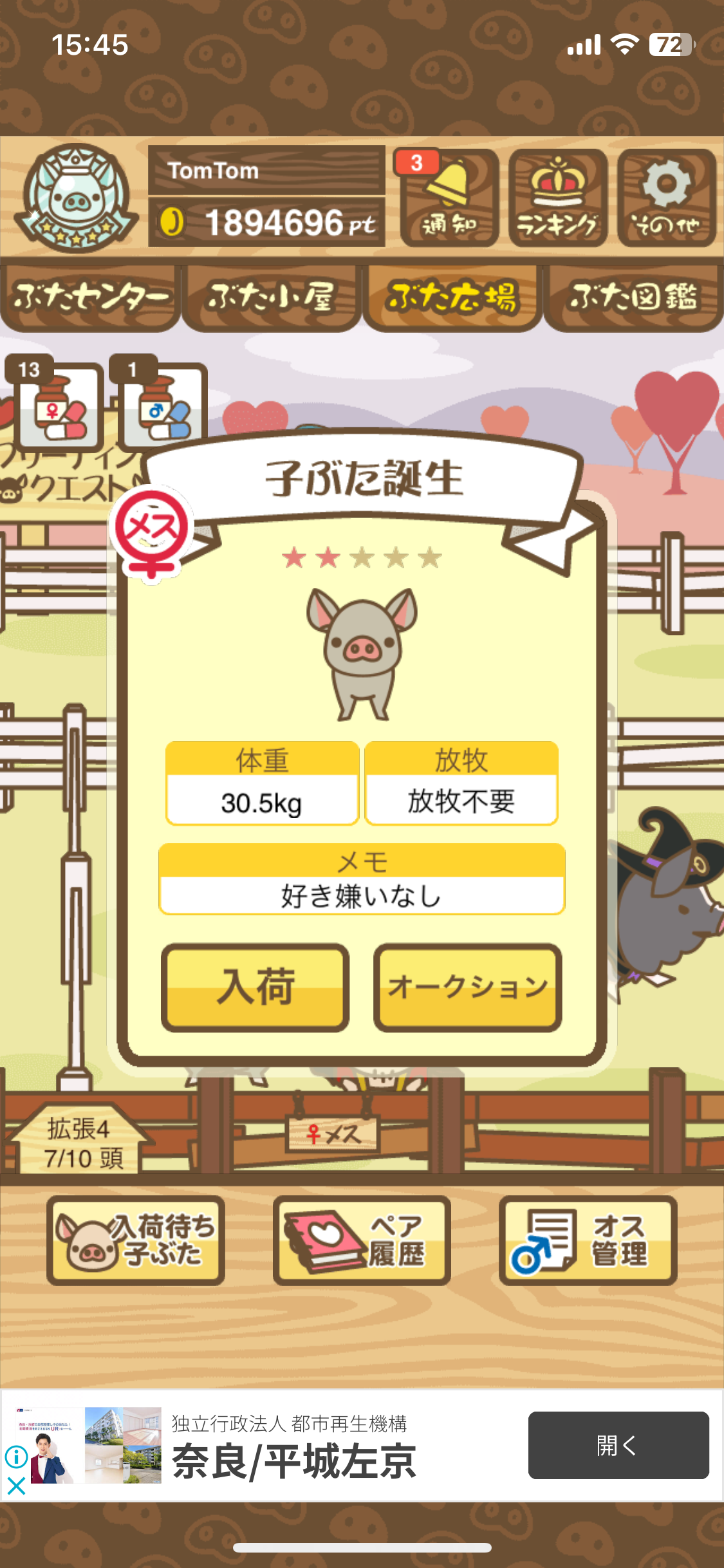Open the player profile badge
Viewport: 724px width, 1568px height.
76,198
